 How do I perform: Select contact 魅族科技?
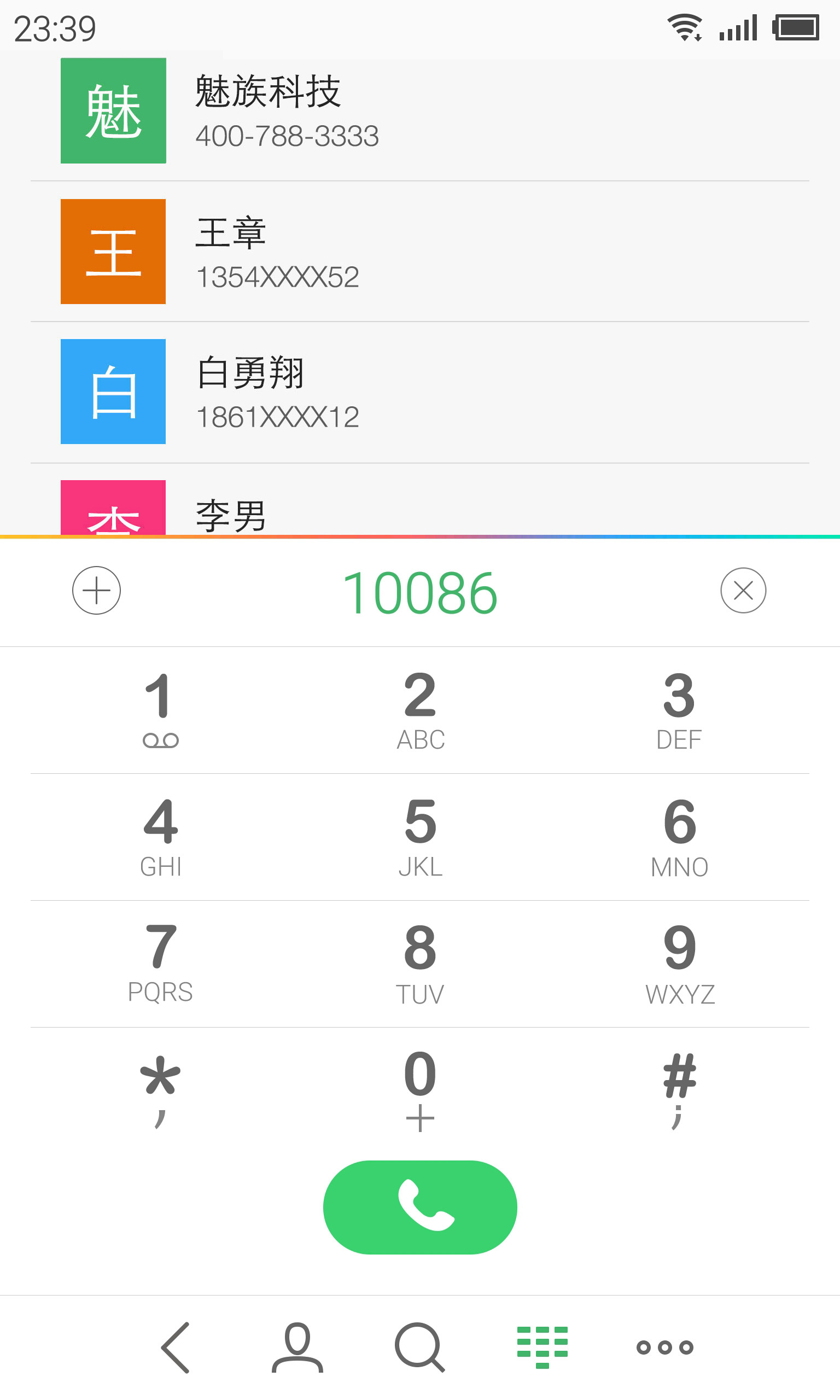pos(420,111)
